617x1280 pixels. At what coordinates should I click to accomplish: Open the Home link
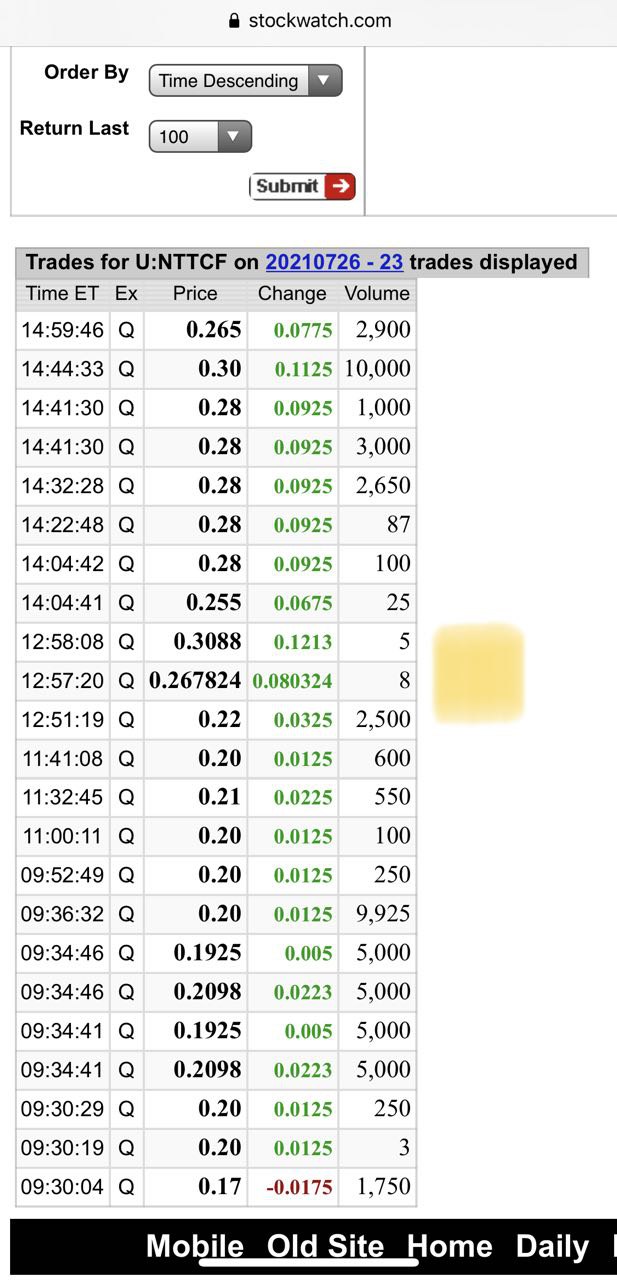tap(450, 1246)
